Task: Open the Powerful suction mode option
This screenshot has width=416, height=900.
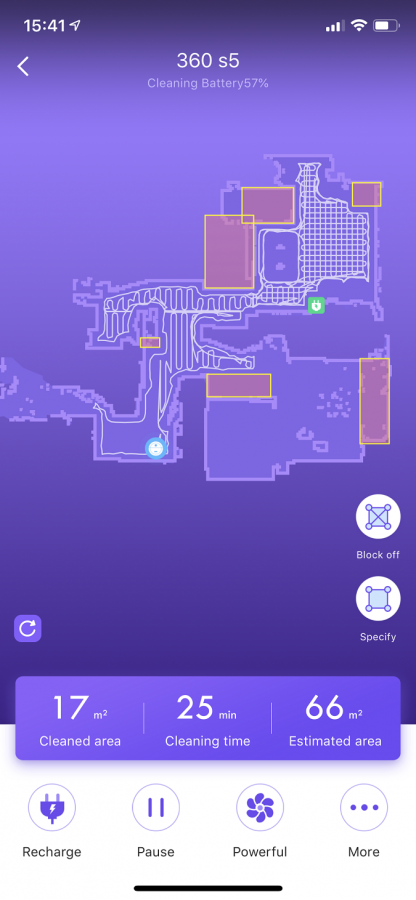Action: (260, 808)
